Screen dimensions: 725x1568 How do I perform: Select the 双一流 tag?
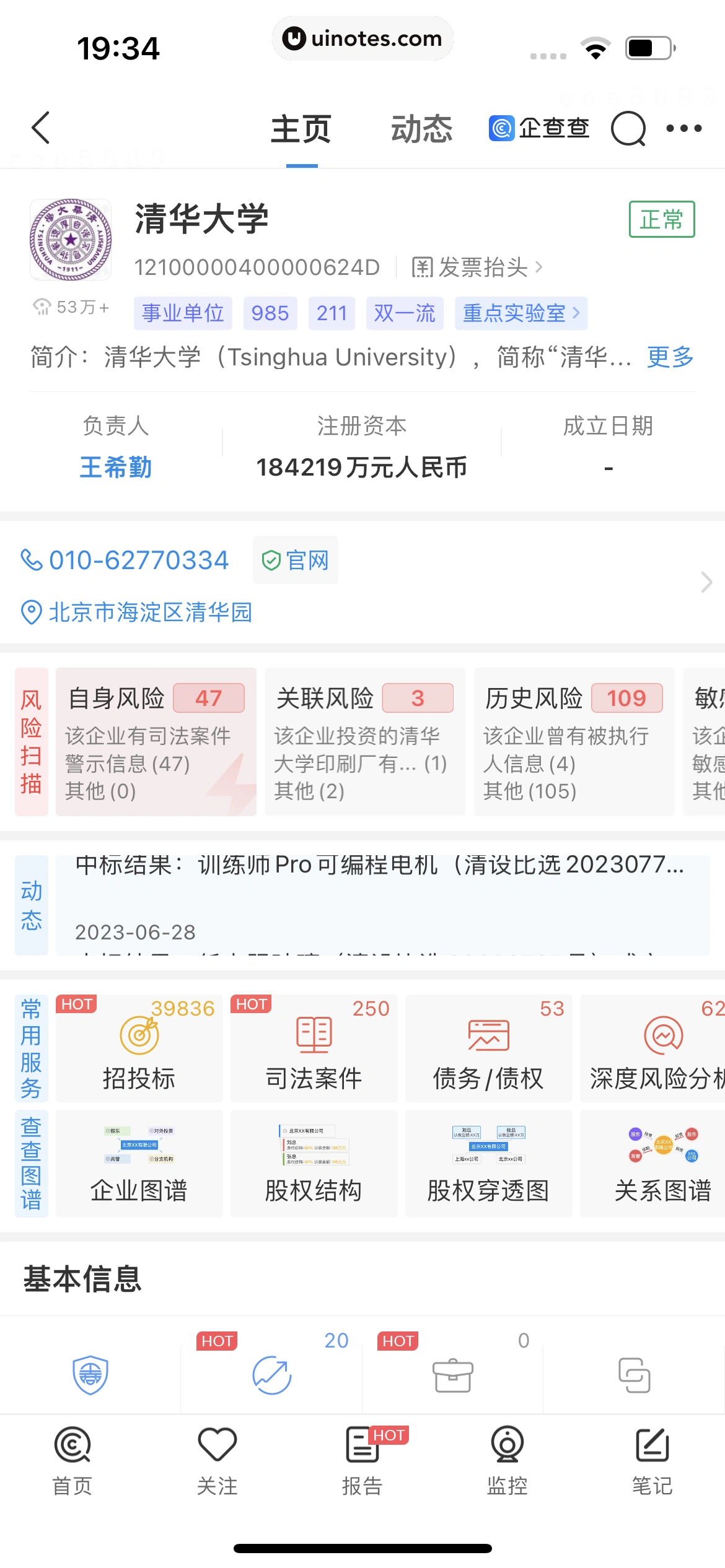[404, 313]
